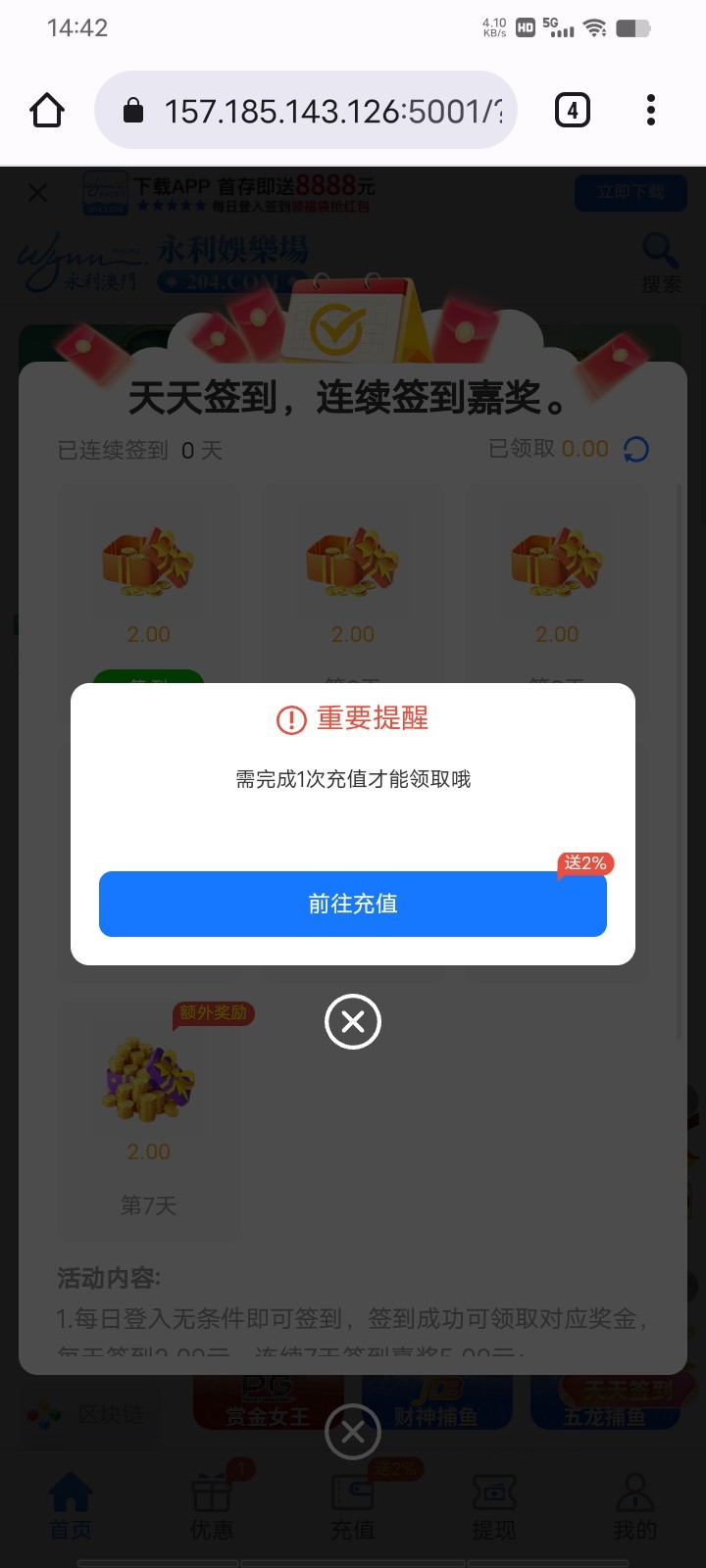The image size is (706, 1568).
Task: Open the browser tab switcher
Action: click(x=573, y=111)
